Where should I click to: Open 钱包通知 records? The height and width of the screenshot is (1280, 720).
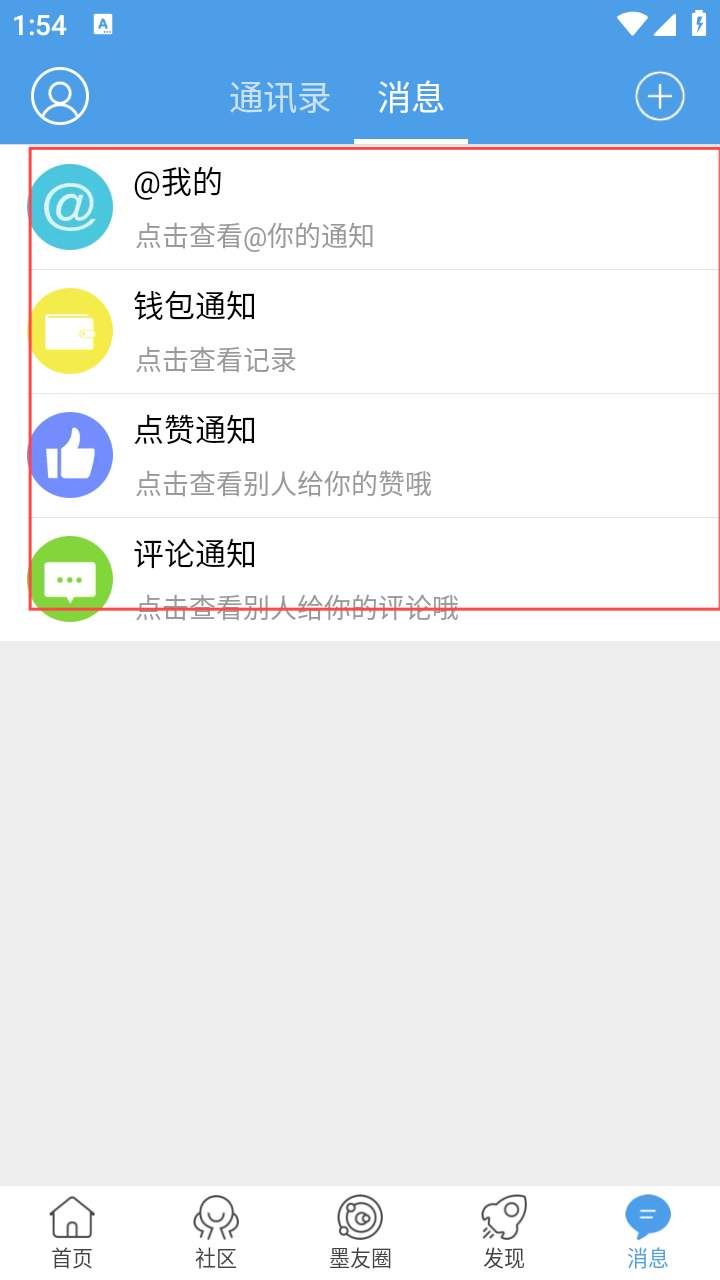(x=360, y=331)
